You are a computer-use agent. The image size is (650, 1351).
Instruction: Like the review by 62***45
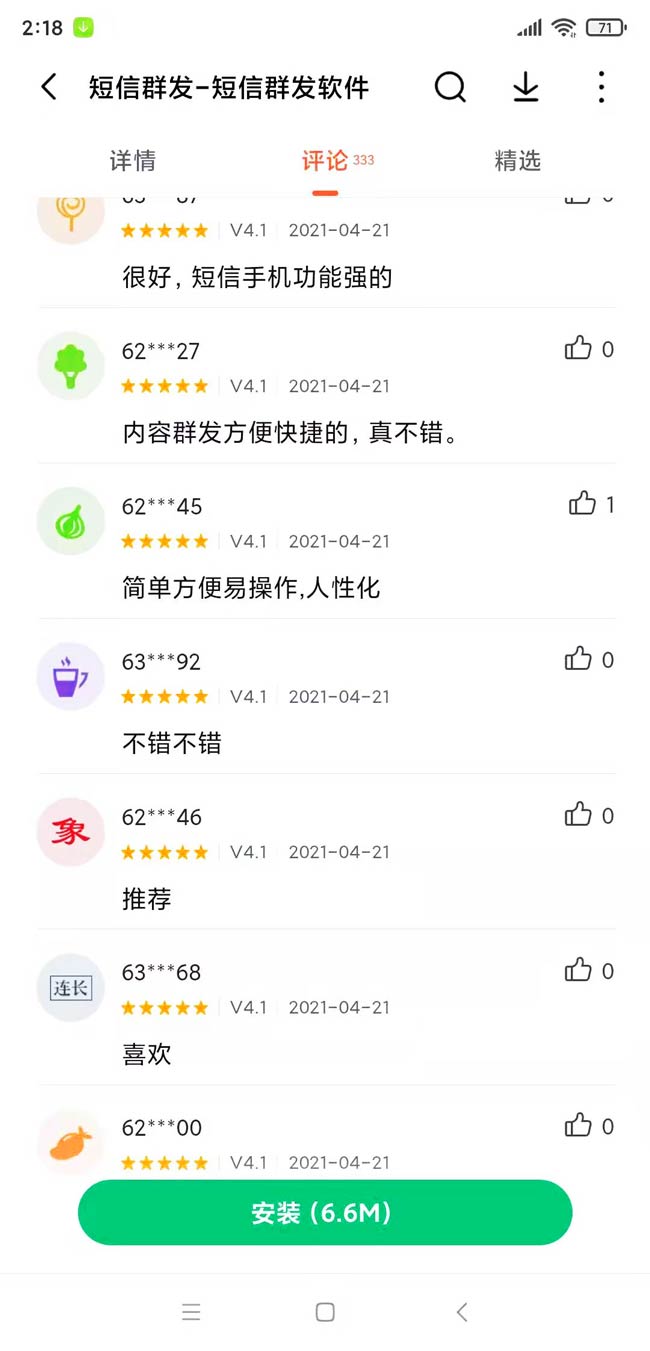click(582, 504)
